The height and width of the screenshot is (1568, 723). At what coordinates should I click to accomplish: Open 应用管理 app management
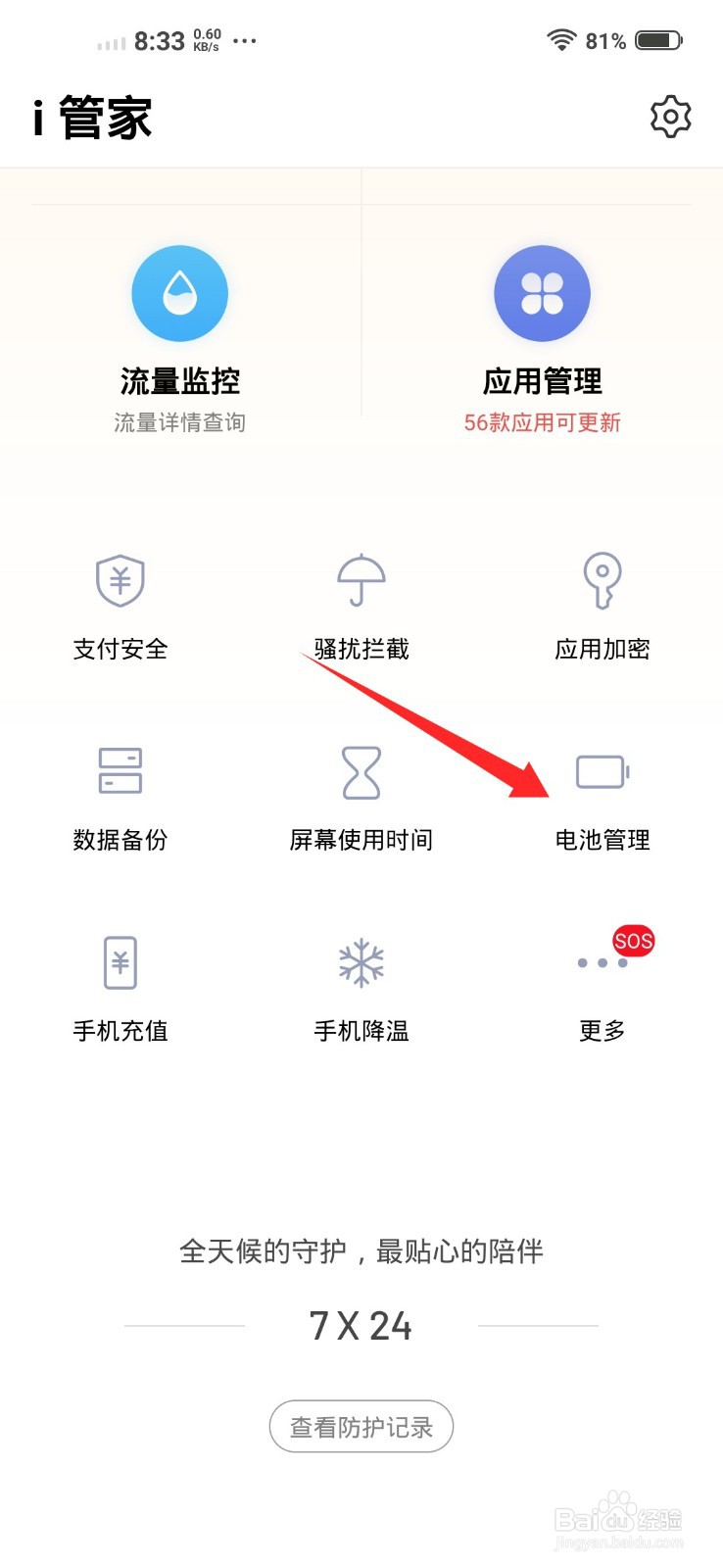tap(542, 333)
